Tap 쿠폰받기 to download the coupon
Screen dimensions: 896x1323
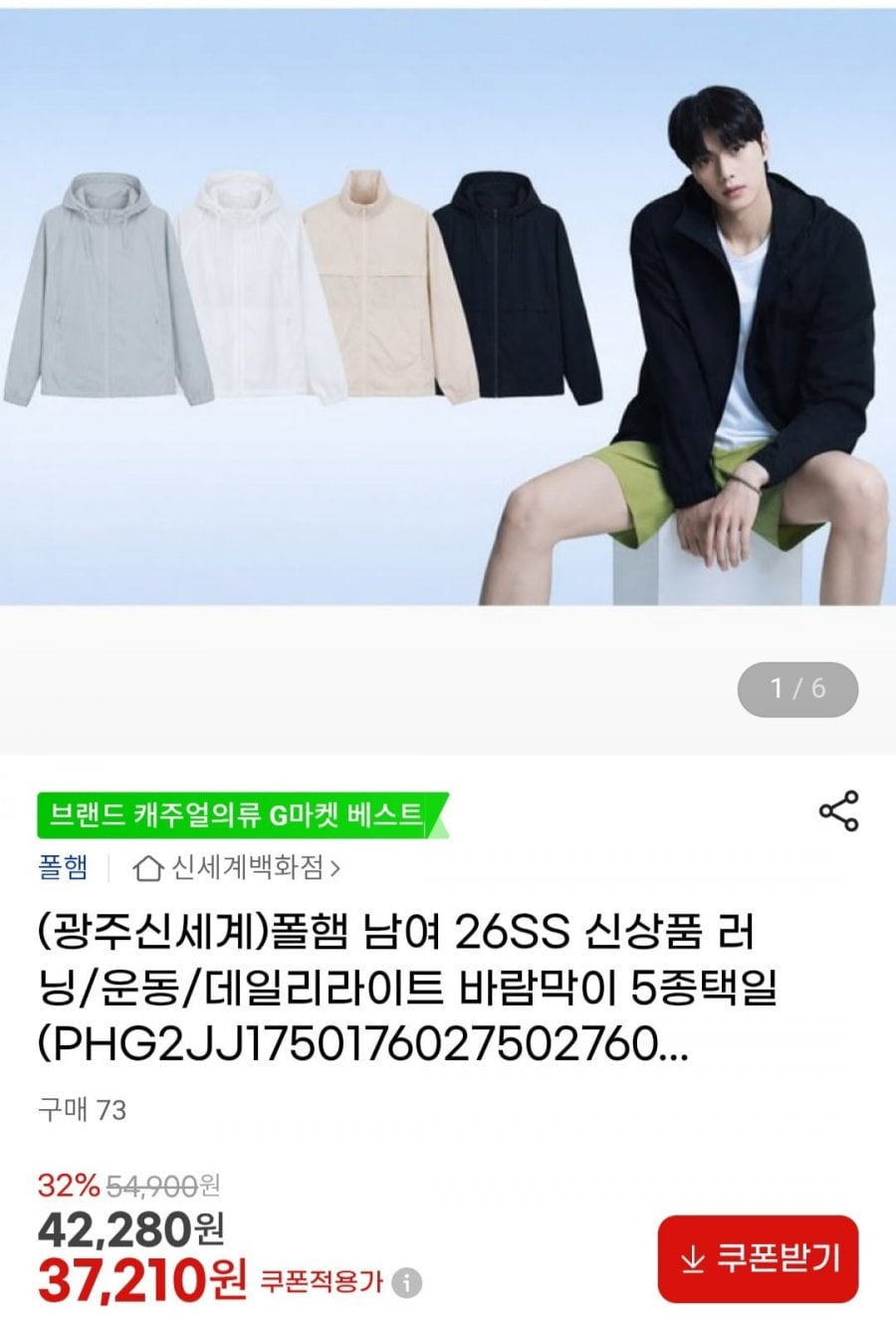(758, 1258)
